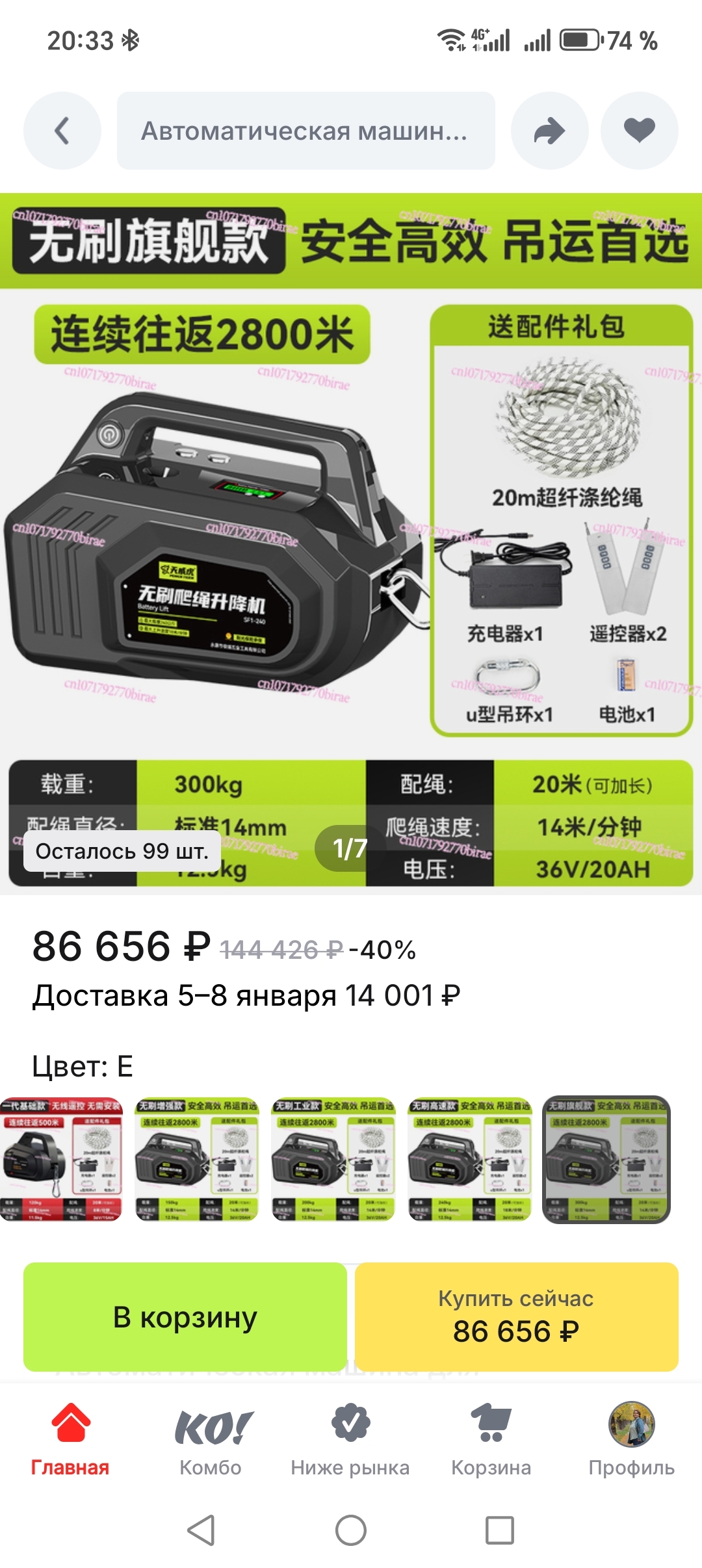
Task: Choose the 无刷增强款 color variant
Action: click(197, 1159)
